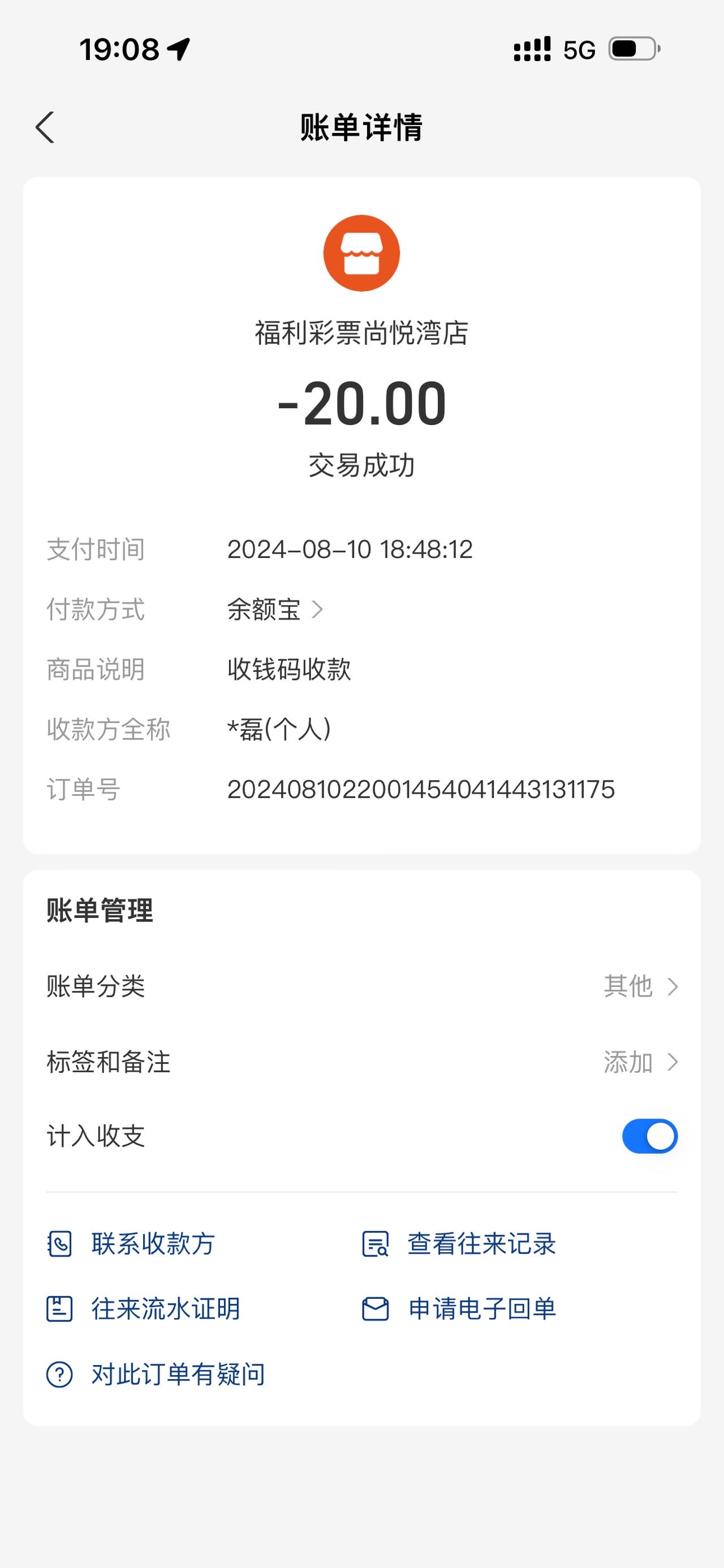Open 往来流水证明

(143, 1309)
